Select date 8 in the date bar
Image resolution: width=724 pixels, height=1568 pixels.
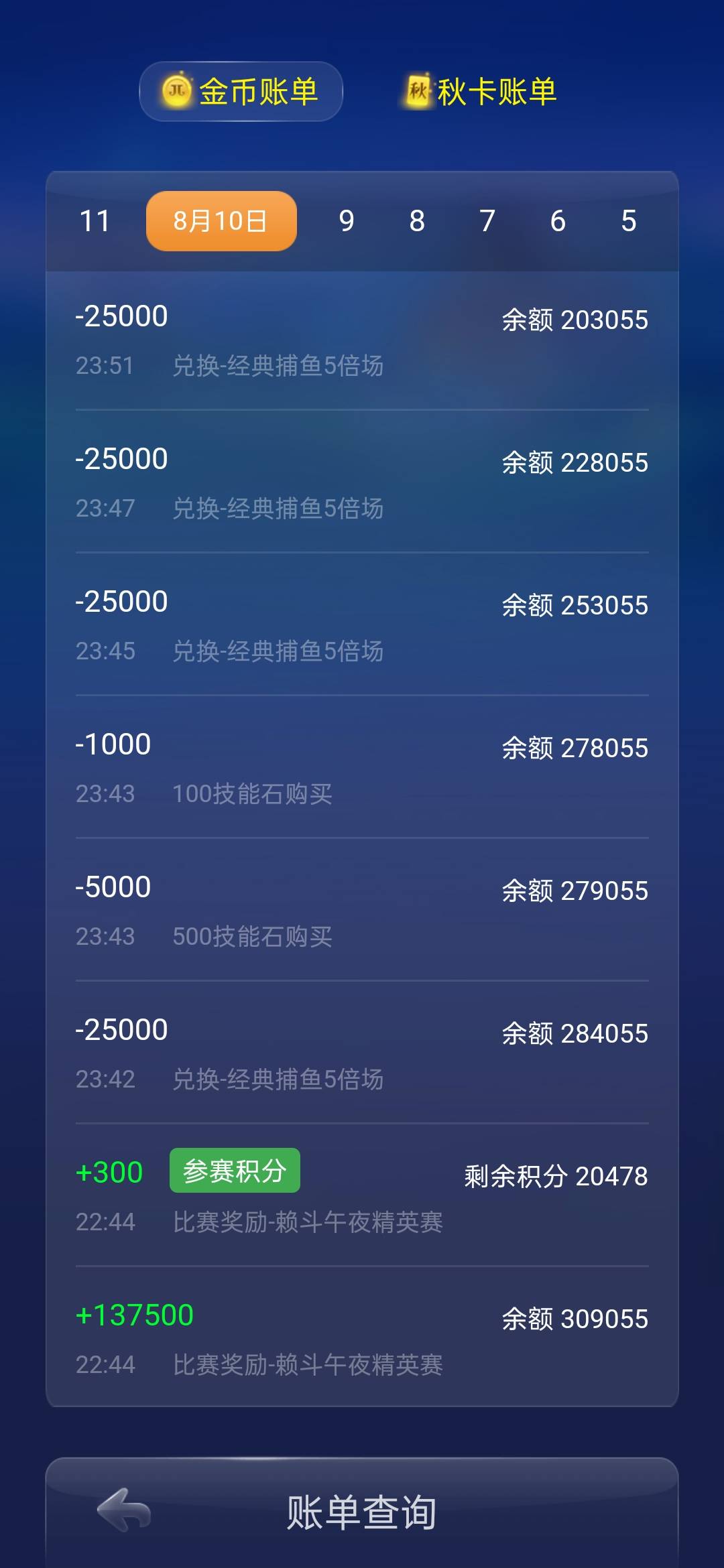click(x=416, y=220)
